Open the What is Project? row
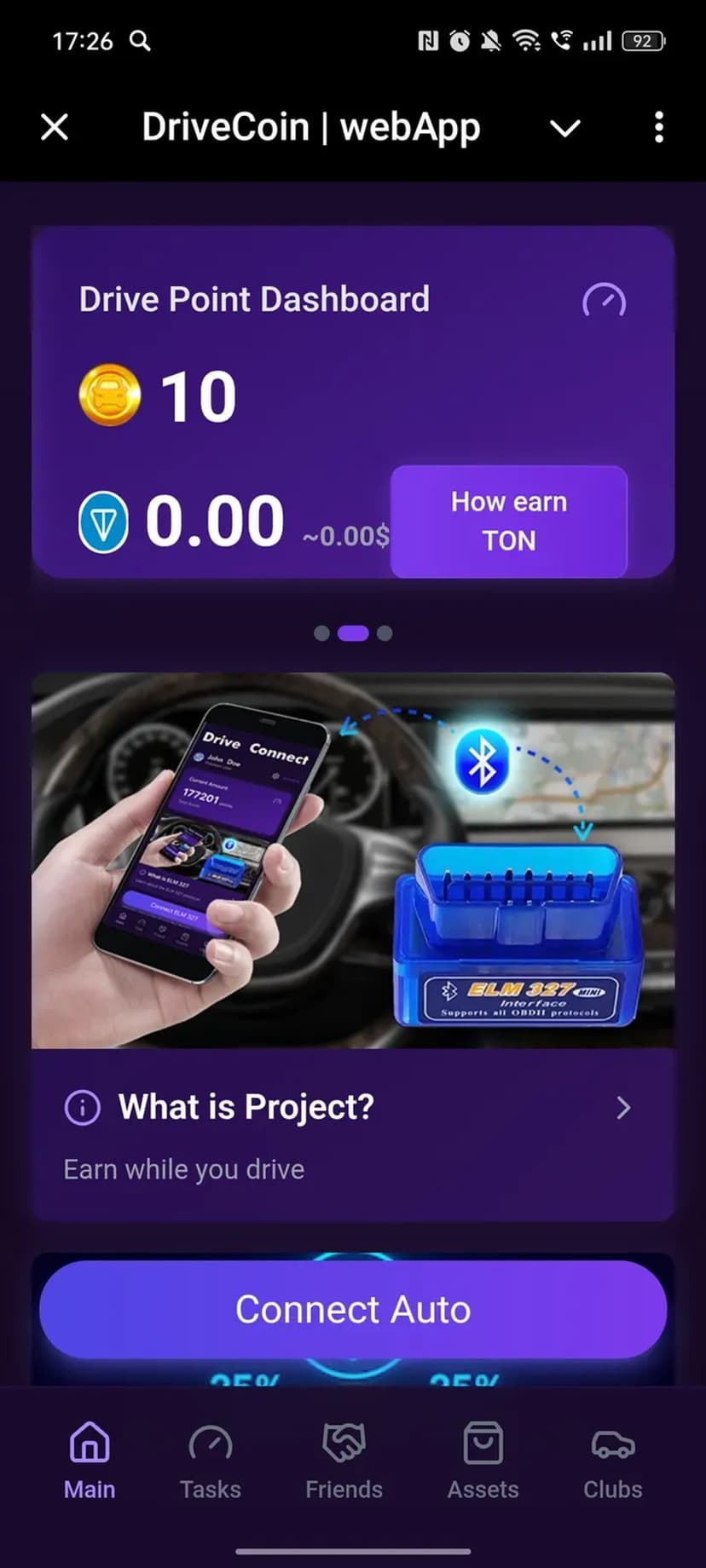 pos(353,1108)
